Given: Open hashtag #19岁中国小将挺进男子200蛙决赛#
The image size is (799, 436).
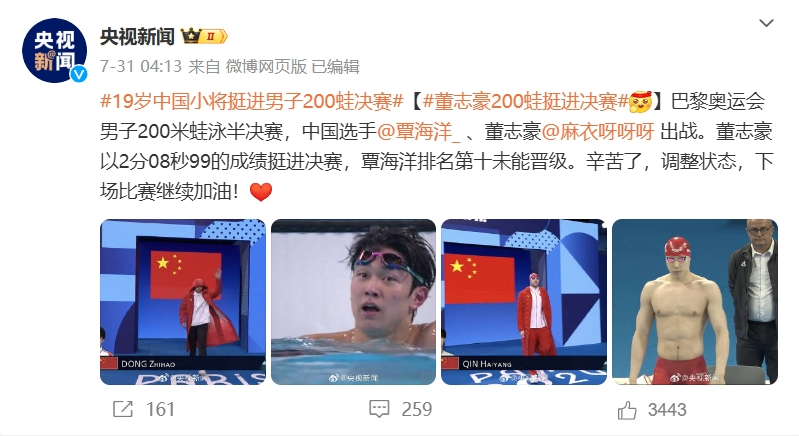Looking at the screenshot, I should pos(253,101).
